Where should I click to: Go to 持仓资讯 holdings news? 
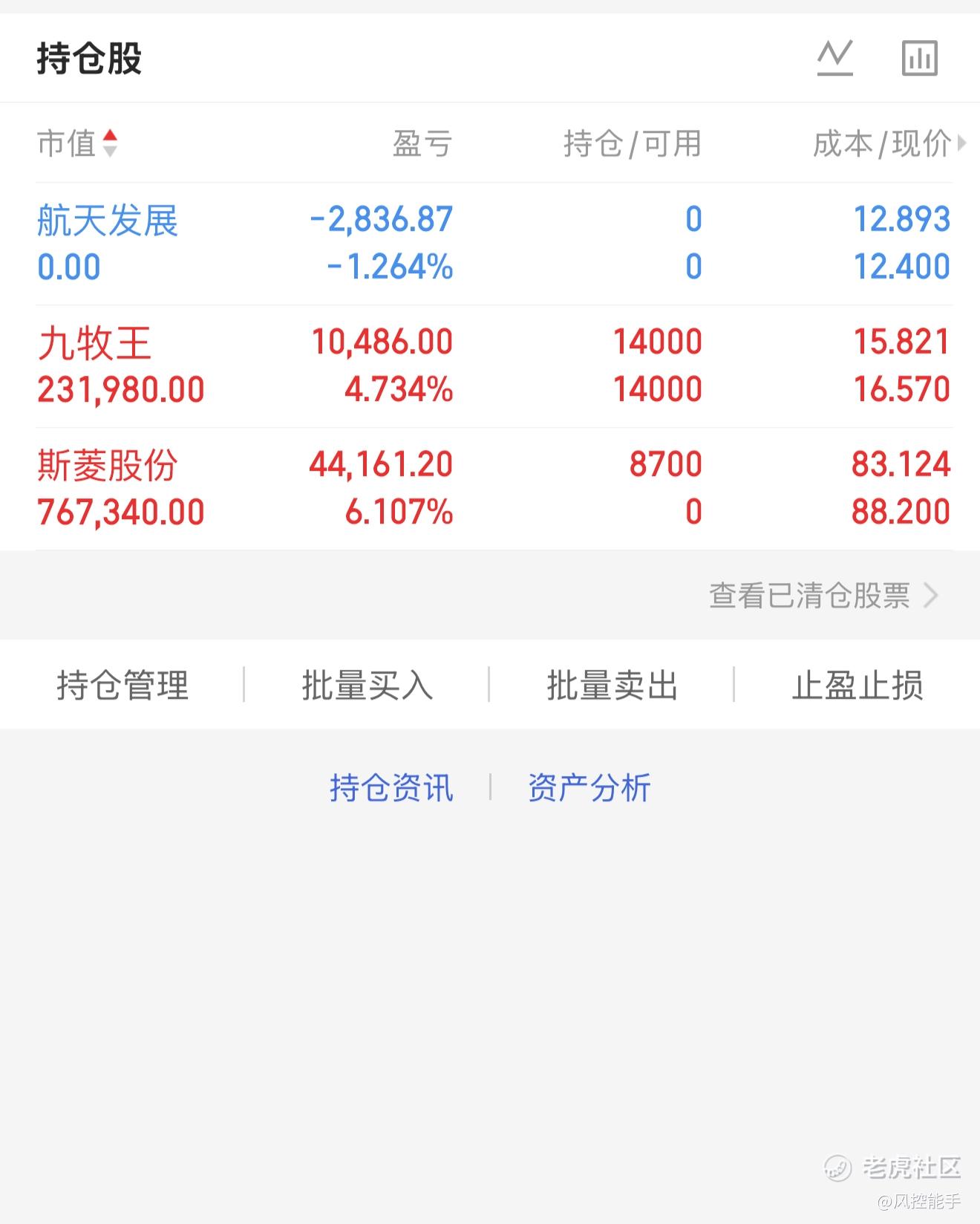[x=391, y=787]
